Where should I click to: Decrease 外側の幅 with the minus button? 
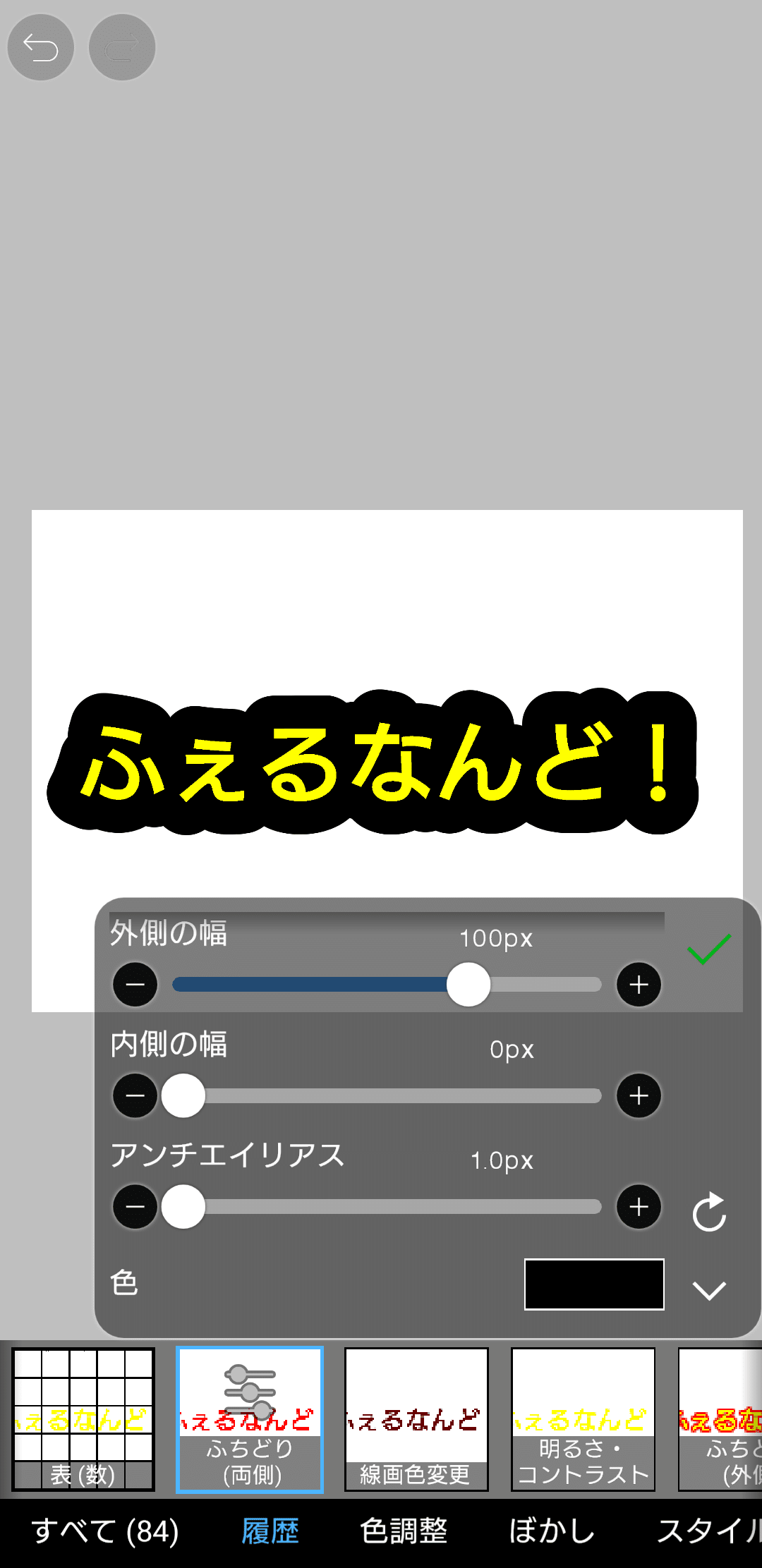pyautogui.click(x=135, y=984)
